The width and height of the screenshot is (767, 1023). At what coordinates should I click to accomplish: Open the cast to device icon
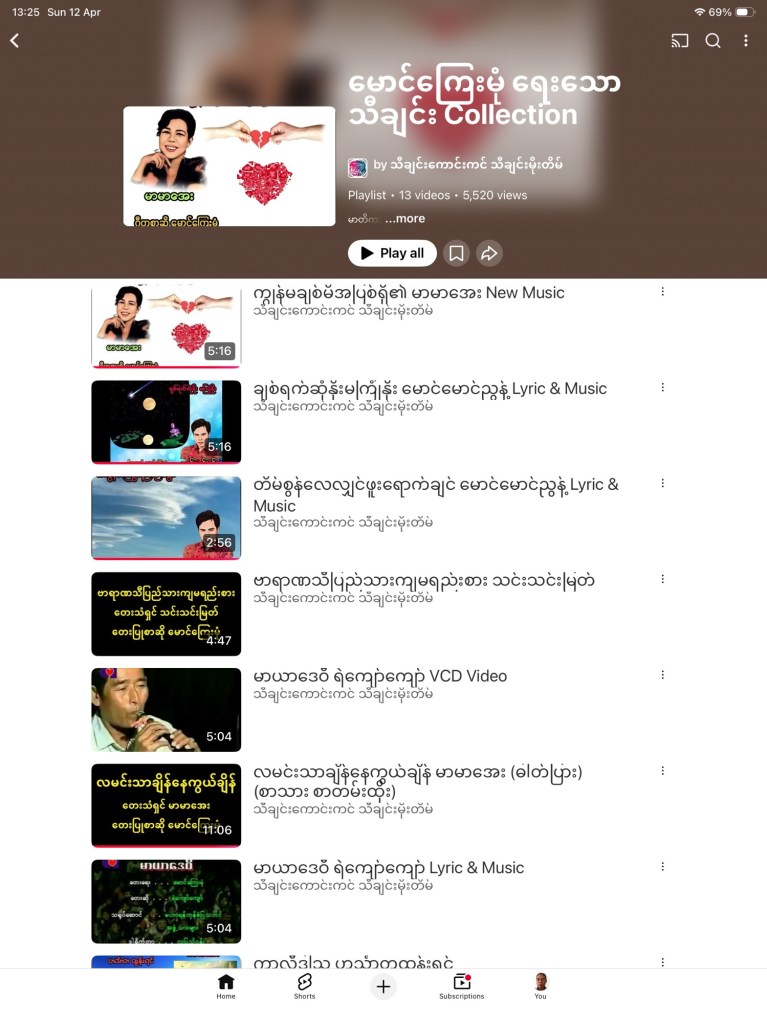coord(680,41)
